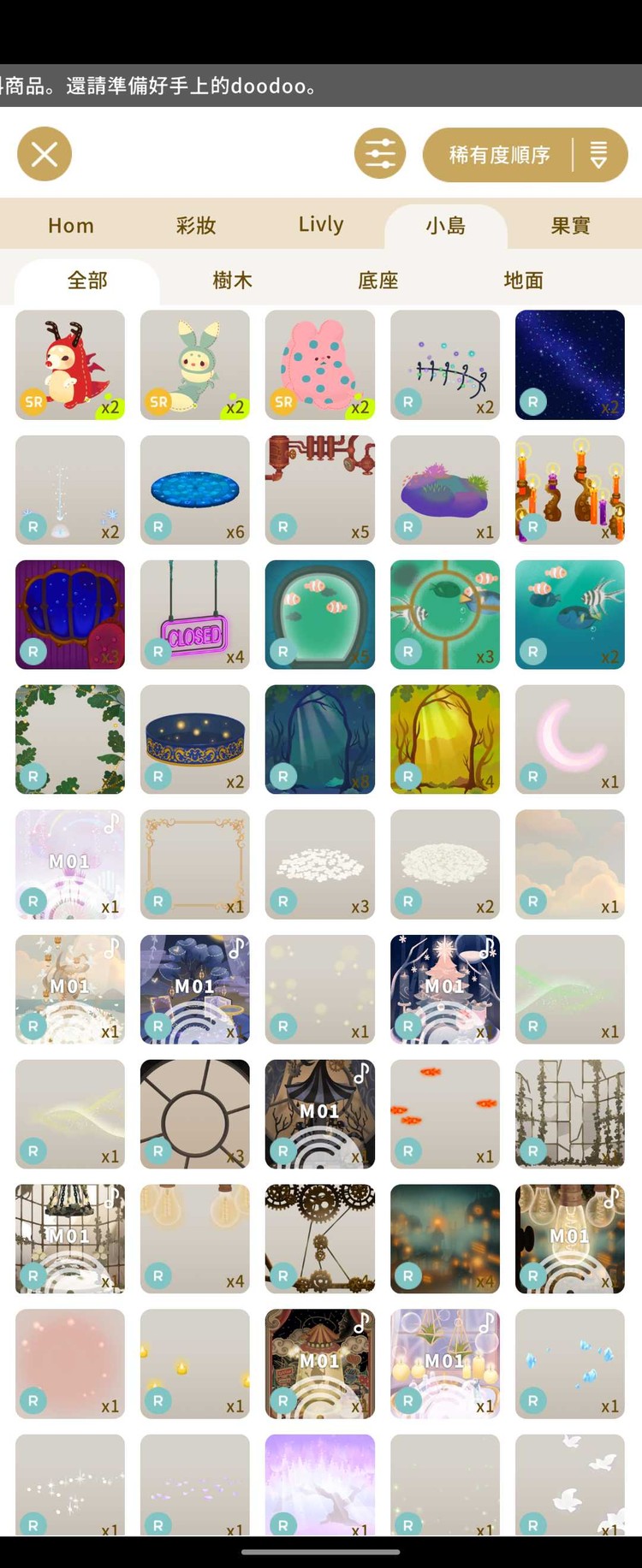The image size is (642, 1568).
Task: Pick the blue glowing round rug x6
Action: pyautogui.click(x=195, y=490)
